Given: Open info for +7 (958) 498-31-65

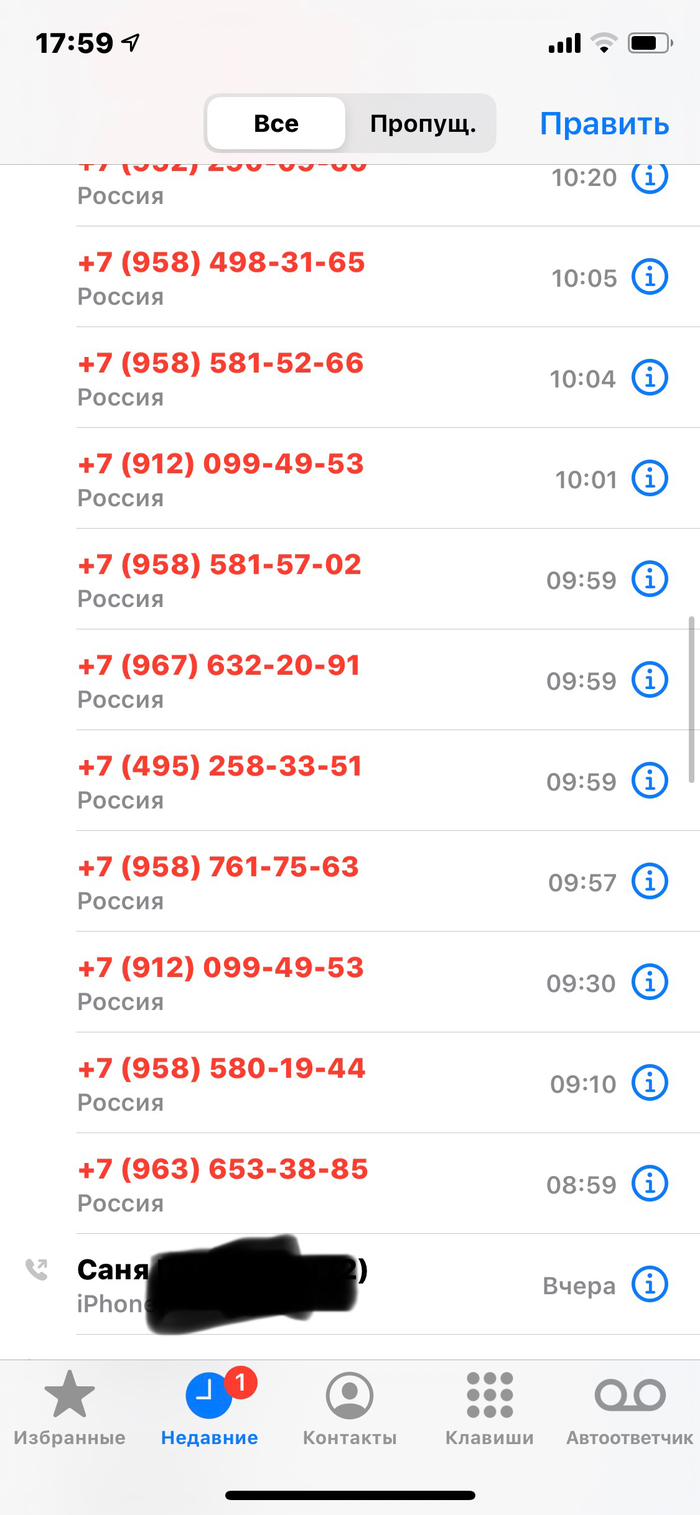Looking at the screenshot, I should [x=649, y=277].
